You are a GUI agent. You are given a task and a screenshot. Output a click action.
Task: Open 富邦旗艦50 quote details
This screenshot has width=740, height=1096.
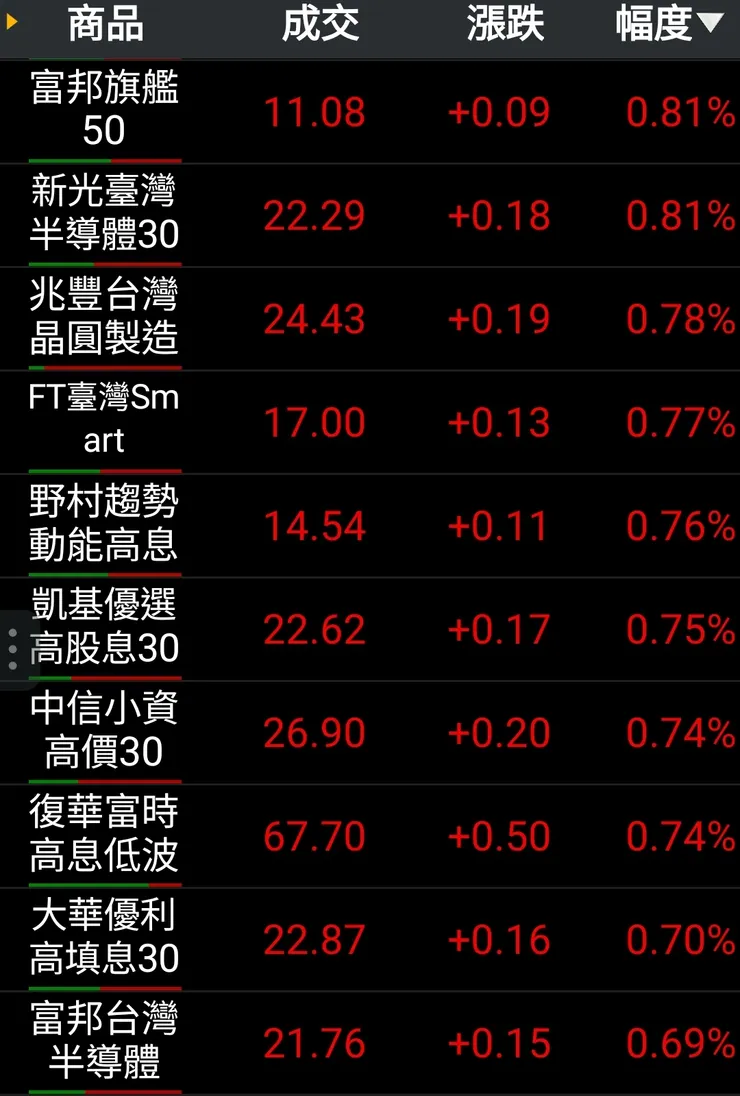pos(105,110)
